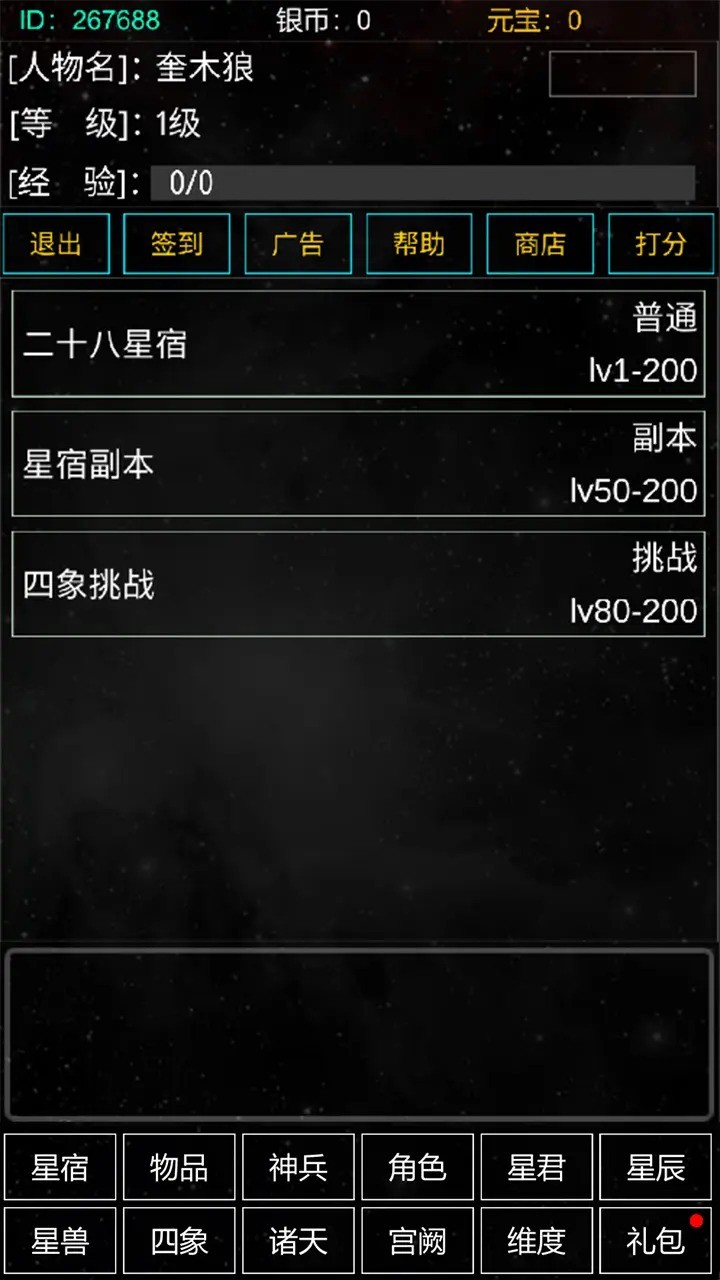Go to the 星兽 tab

pyautogui.click(x=60, y=1241)
